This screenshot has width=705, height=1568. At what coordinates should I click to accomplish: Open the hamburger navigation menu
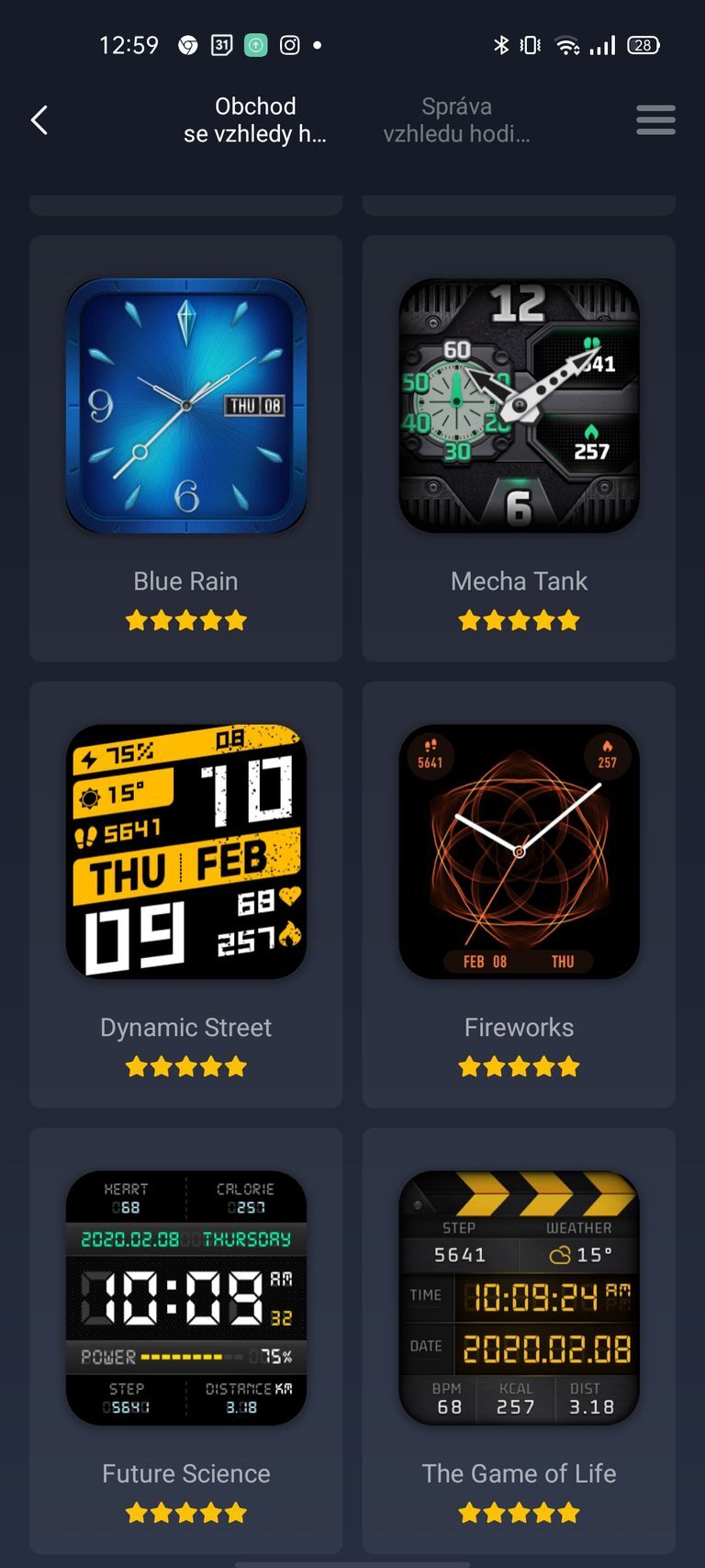pos(655,119)
